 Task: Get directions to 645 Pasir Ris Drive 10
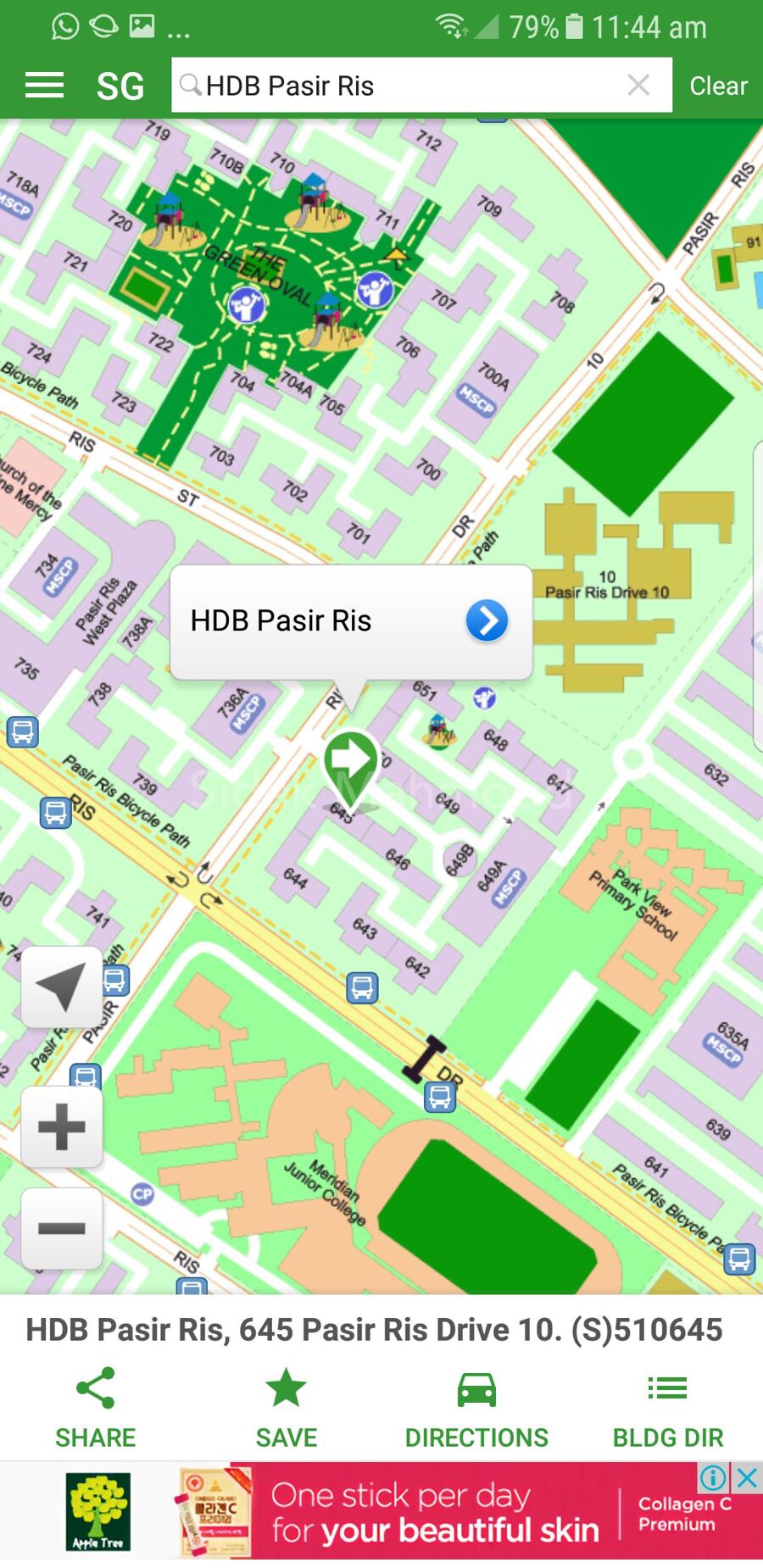(476, 1407)
